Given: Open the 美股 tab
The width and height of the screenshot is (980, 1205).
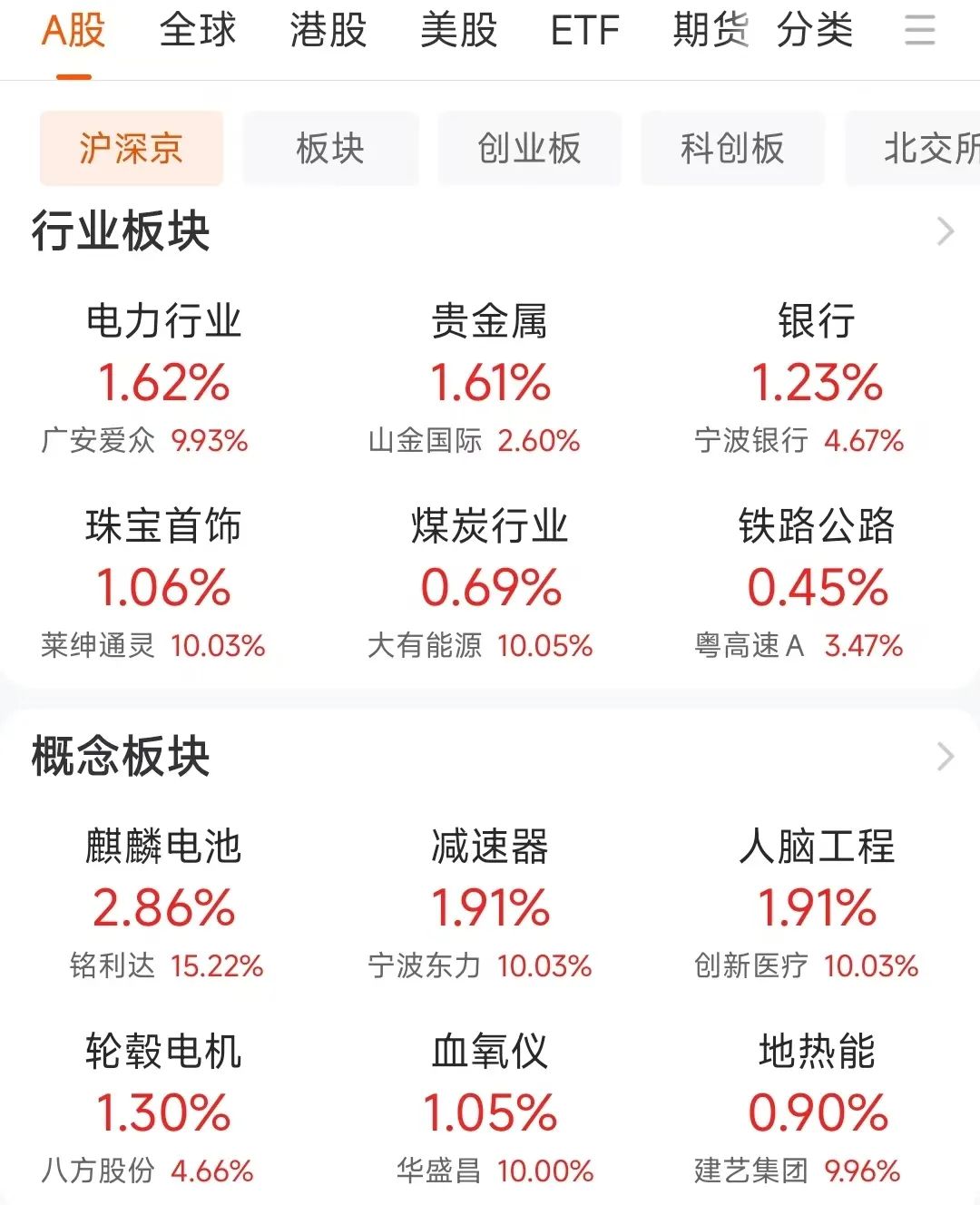Looking at the screenshot, I should pyautogui.click(x=458, y=31).
